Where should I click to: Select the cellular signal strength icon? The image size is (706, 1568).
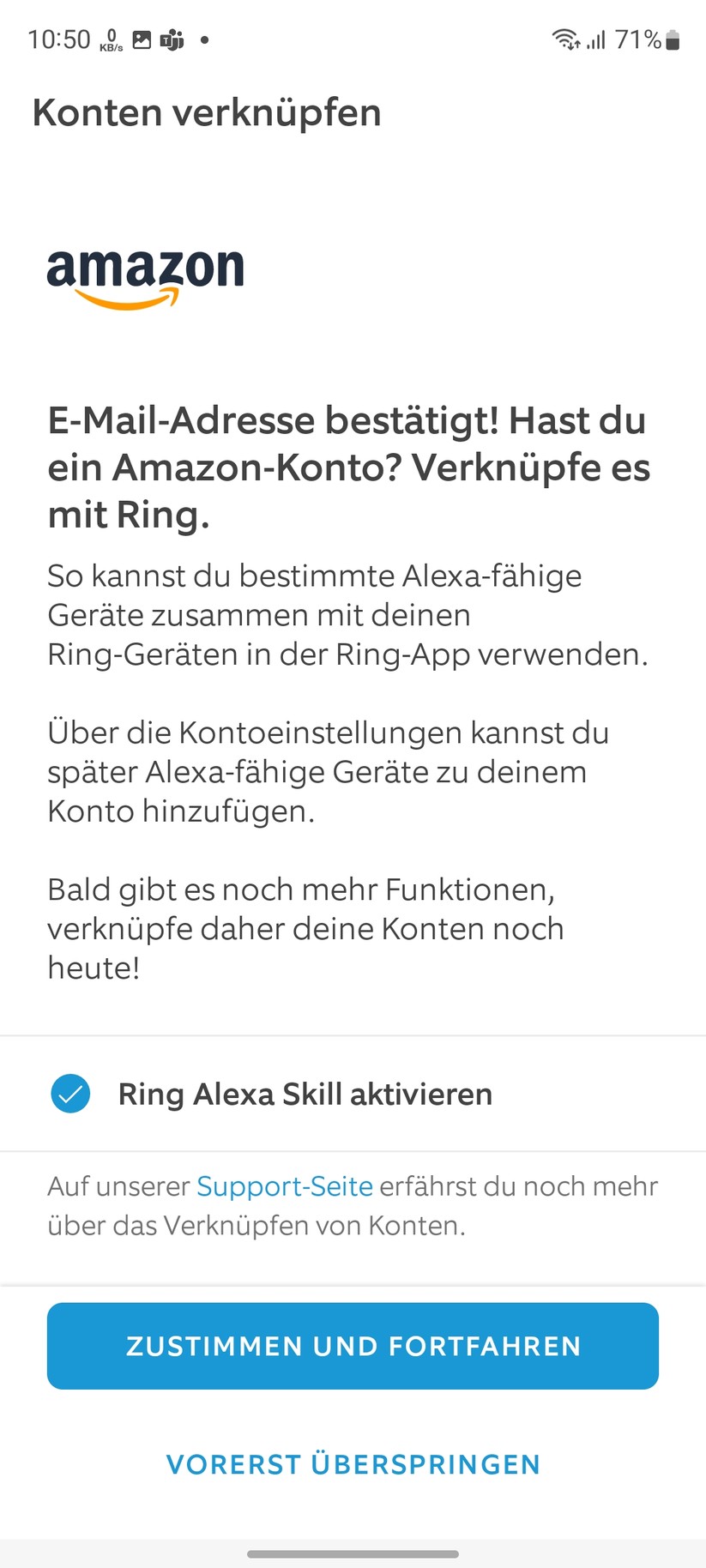pyautogui.click(x=595, y=39)
